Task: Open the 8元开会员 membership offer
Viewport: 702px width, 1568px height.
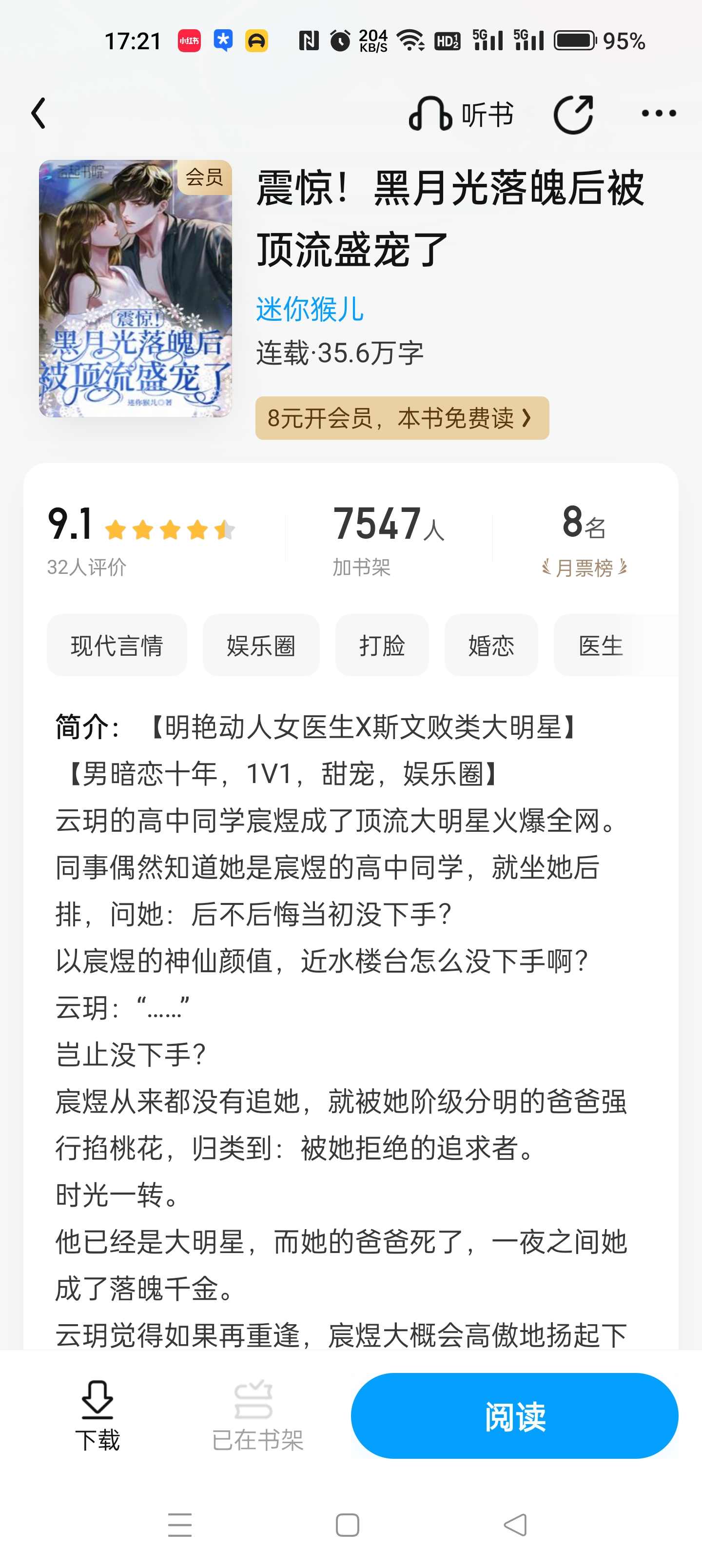Action: [402, 418]
